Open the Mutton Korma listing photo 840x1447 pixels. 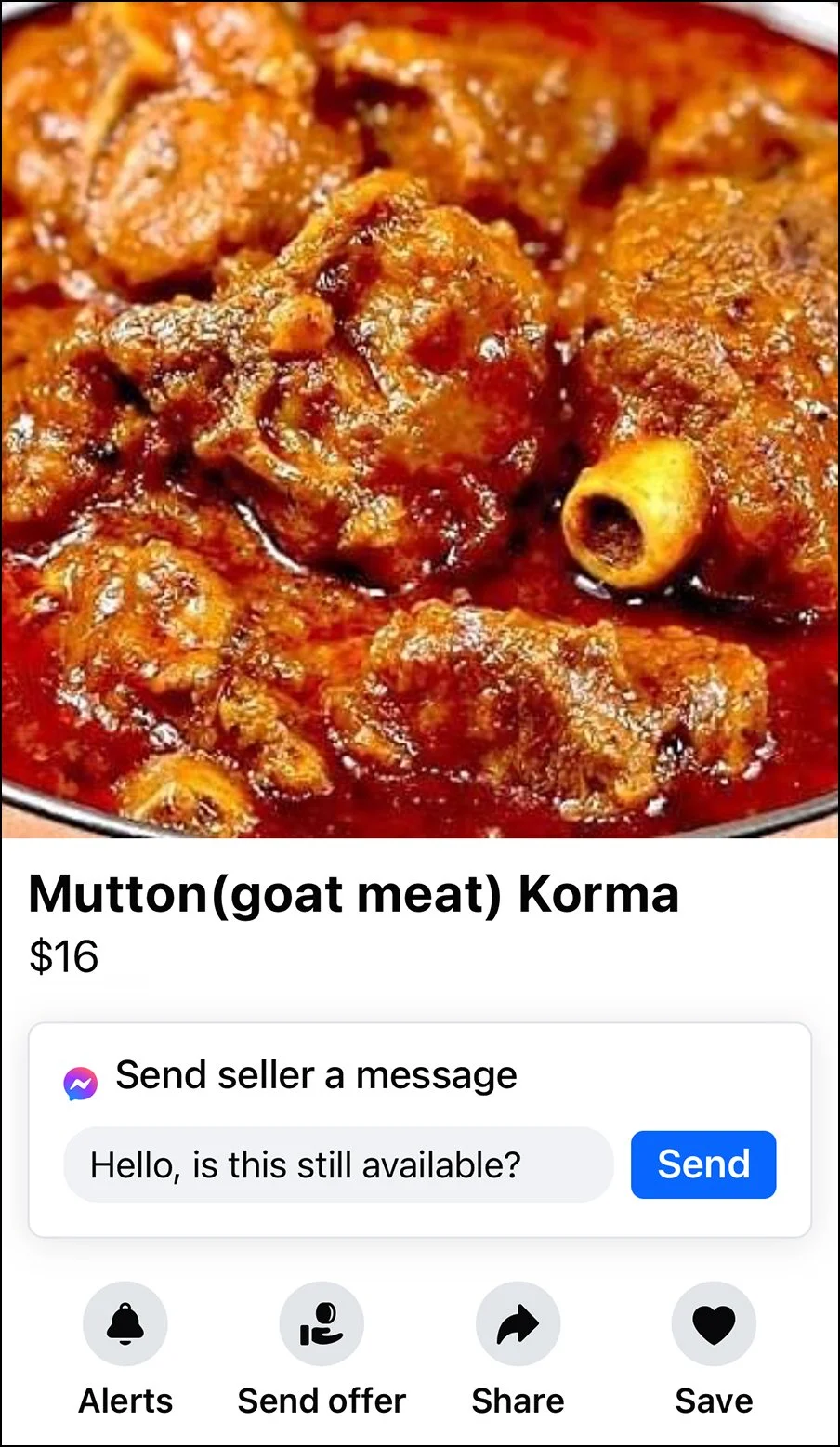pyautogui.click(x=420, y=418)
